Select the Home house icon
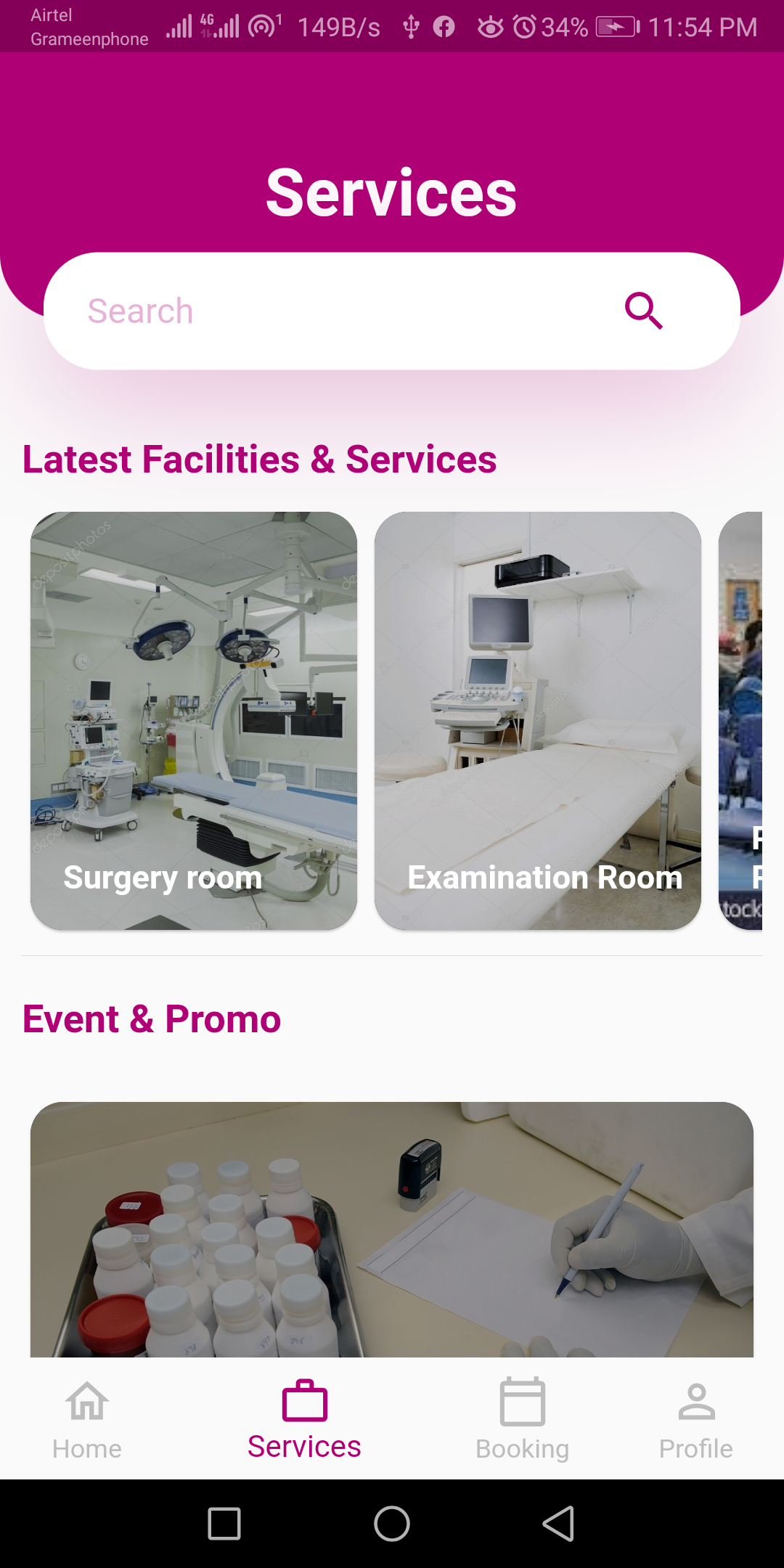The height and width of the screenshot is (1568, 784). pos(86,1401)
